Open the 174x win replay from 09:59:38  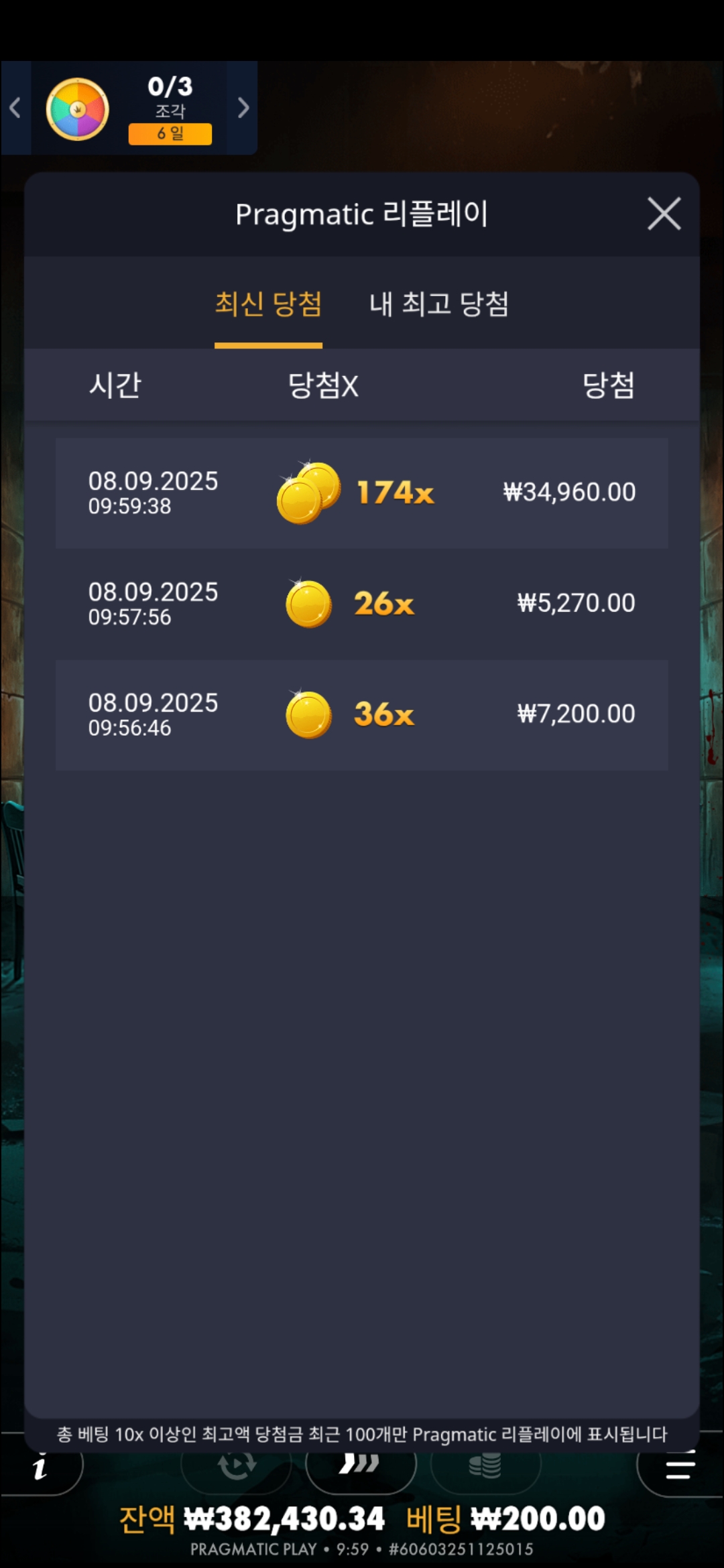coord(361,493)
